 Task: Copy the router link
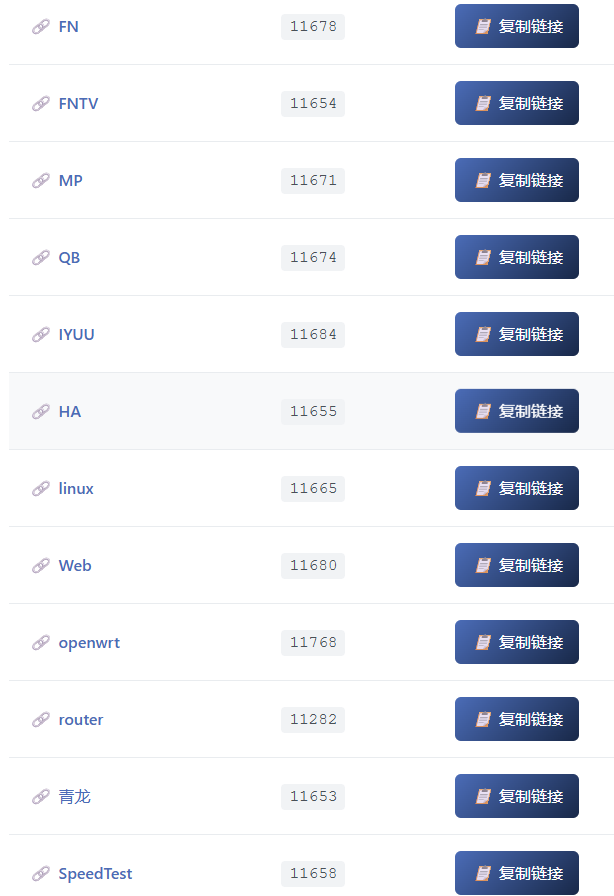point(516,719)
